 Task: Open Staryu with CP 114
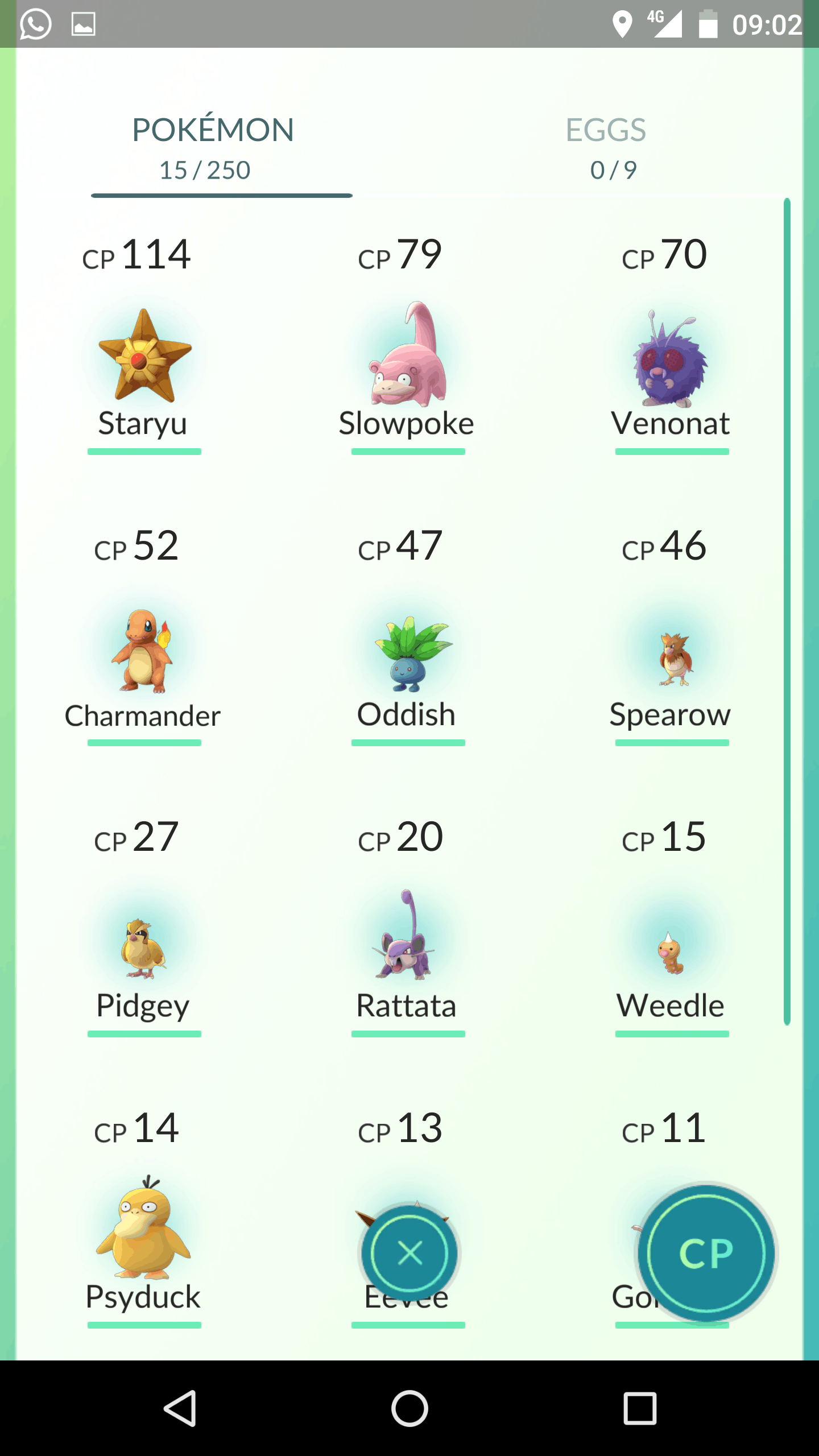click(144, 355)
